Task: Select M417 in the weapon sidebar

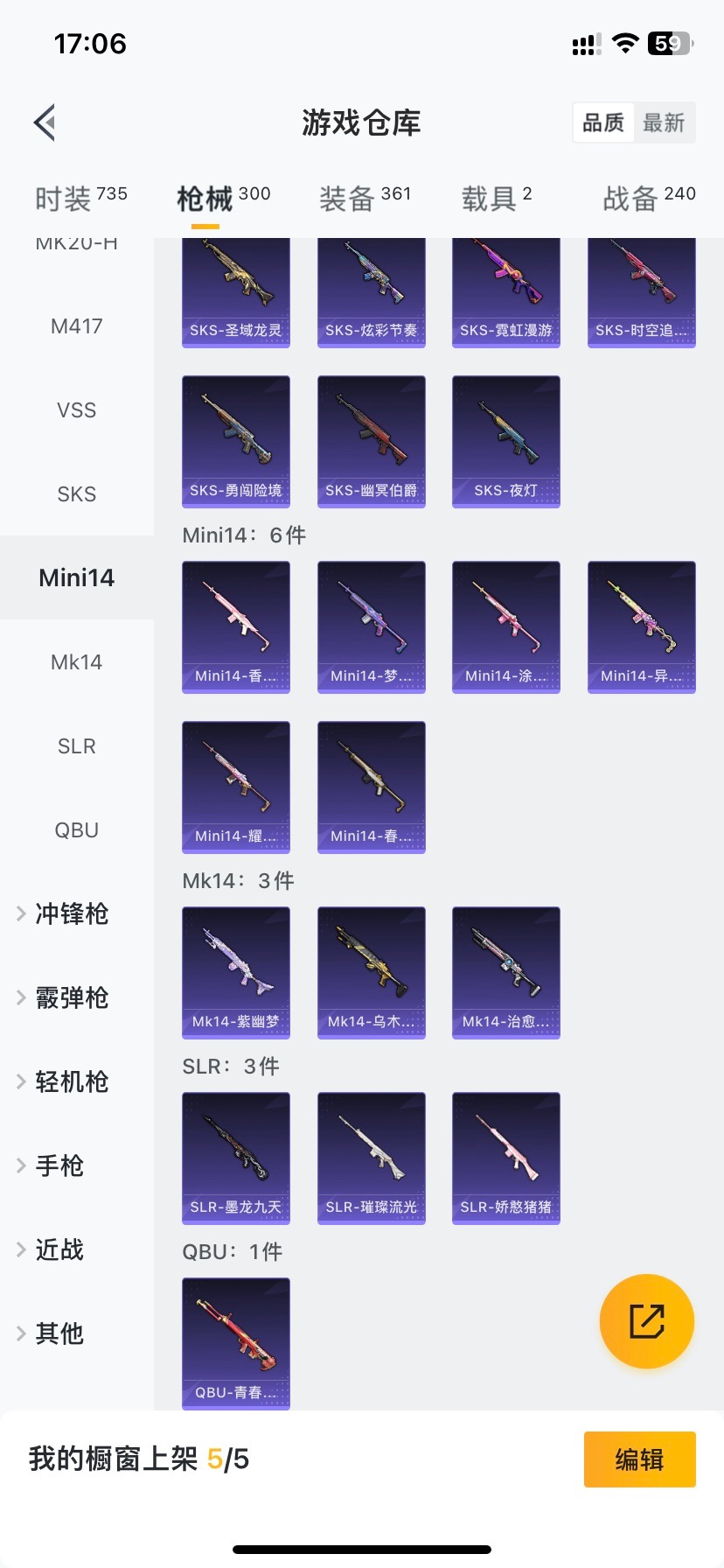Action: pos(77,326)
